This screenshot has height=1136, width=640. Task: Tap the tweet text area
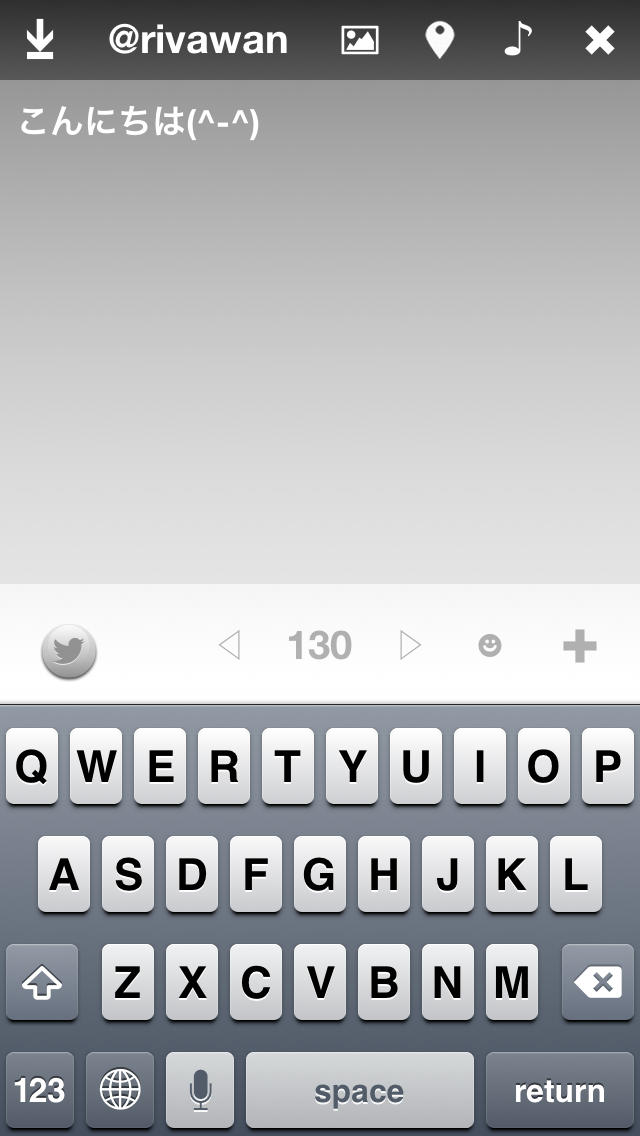point(320,330)
